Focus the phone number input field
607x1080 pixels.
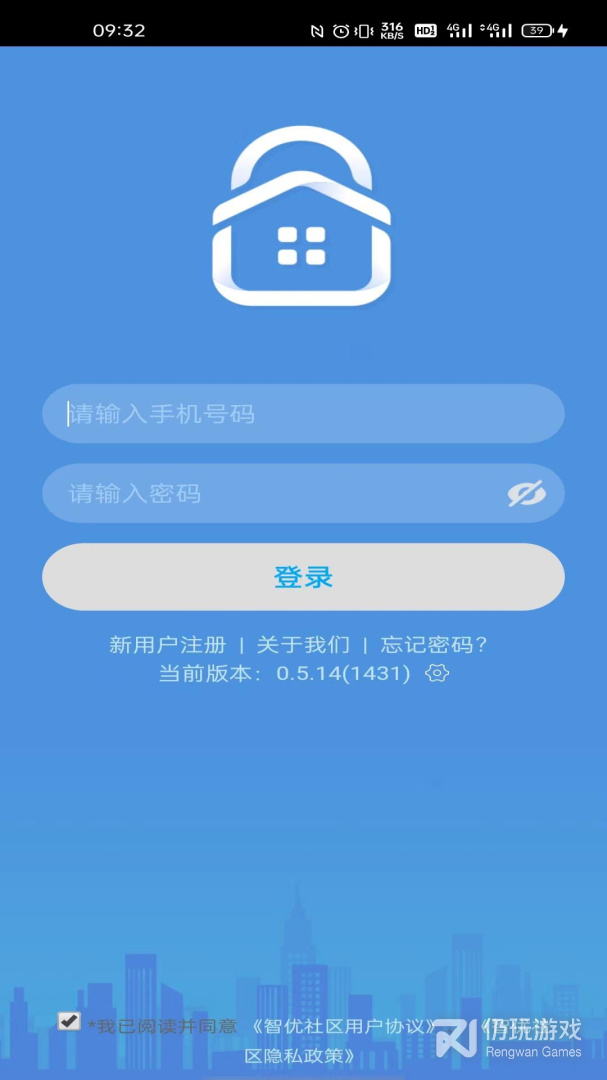coord(303,413)
